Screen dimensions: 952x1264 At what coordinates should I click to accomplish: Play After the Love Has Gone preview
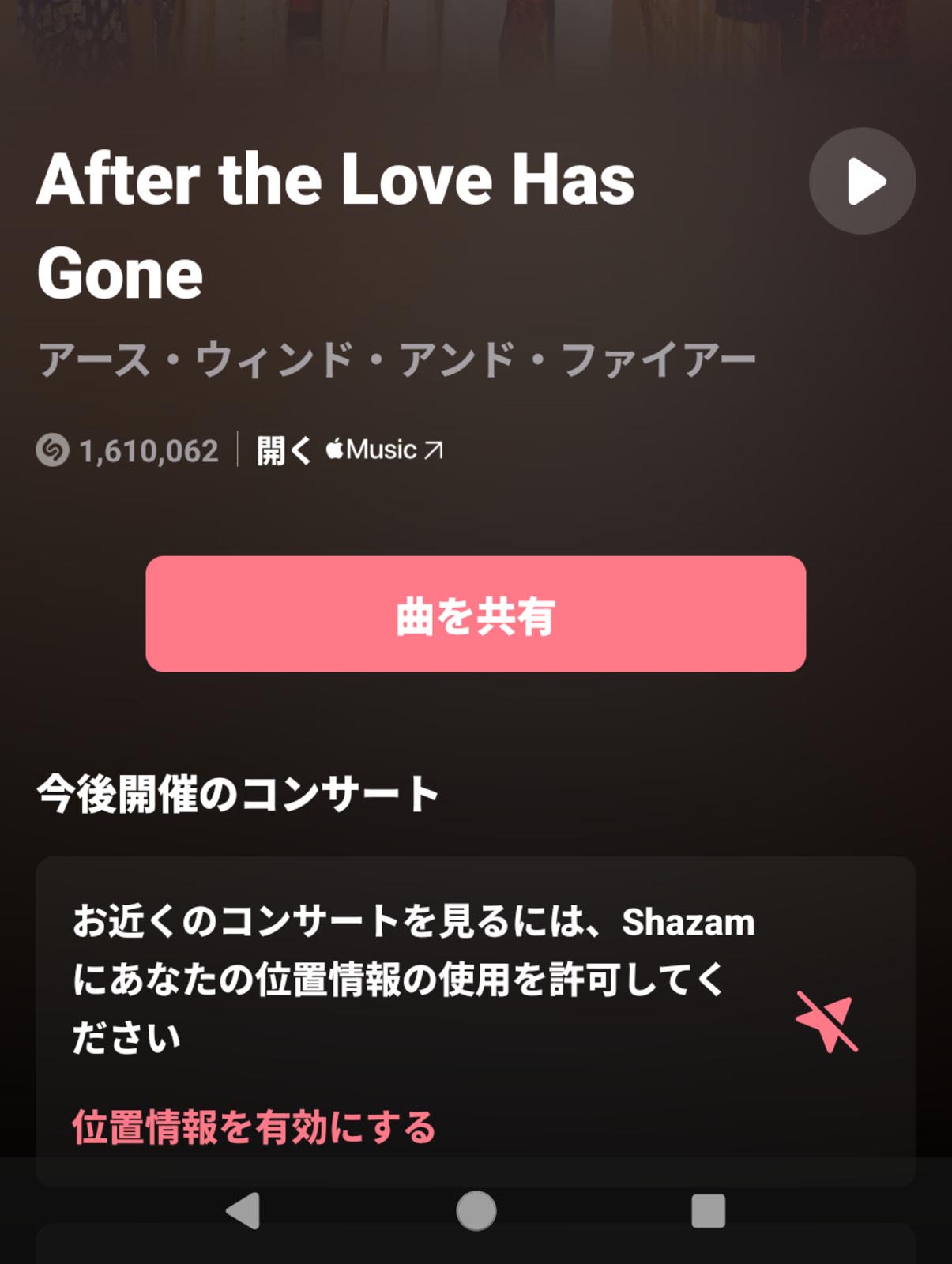[x=862, y=181]
